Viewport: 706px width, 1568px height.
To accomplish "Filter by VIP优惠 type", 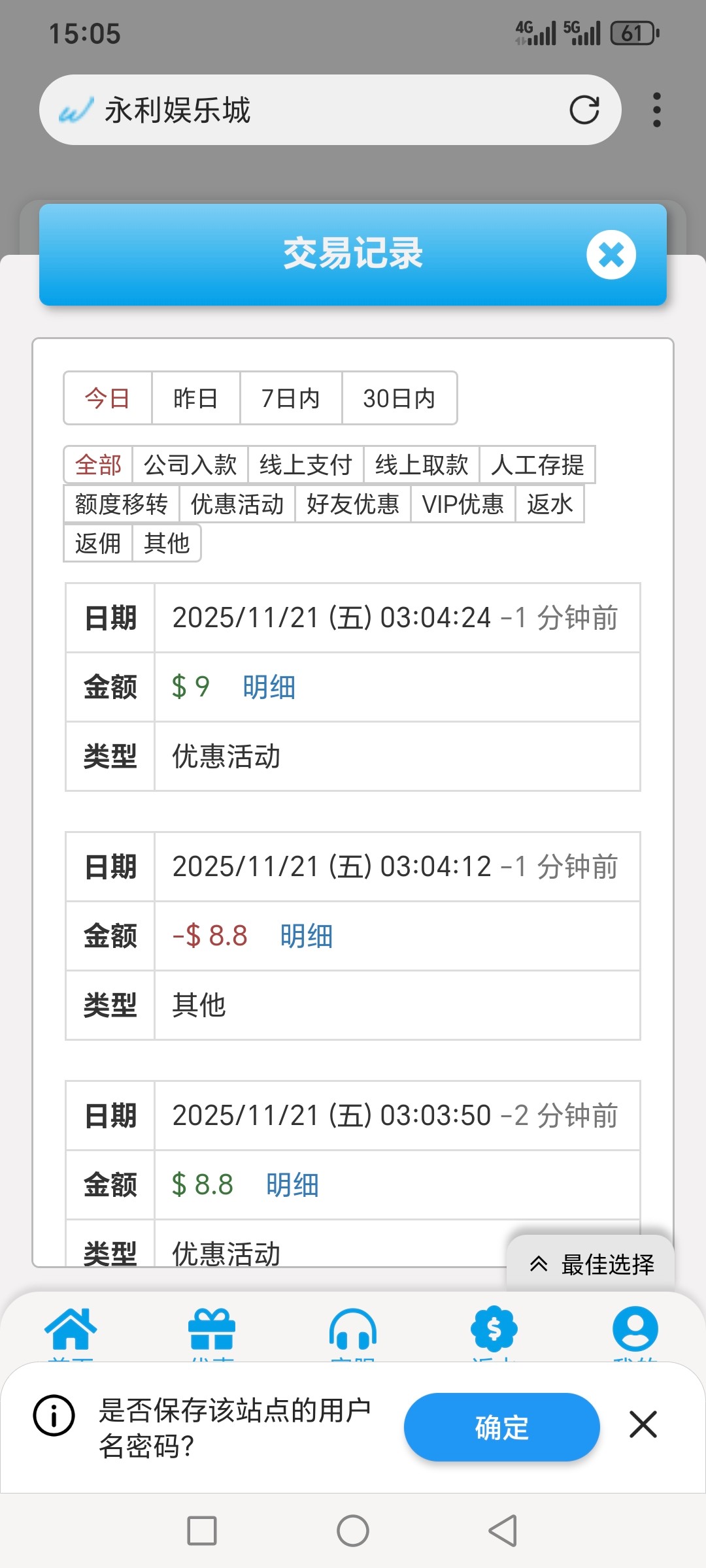I will (463, 504).
